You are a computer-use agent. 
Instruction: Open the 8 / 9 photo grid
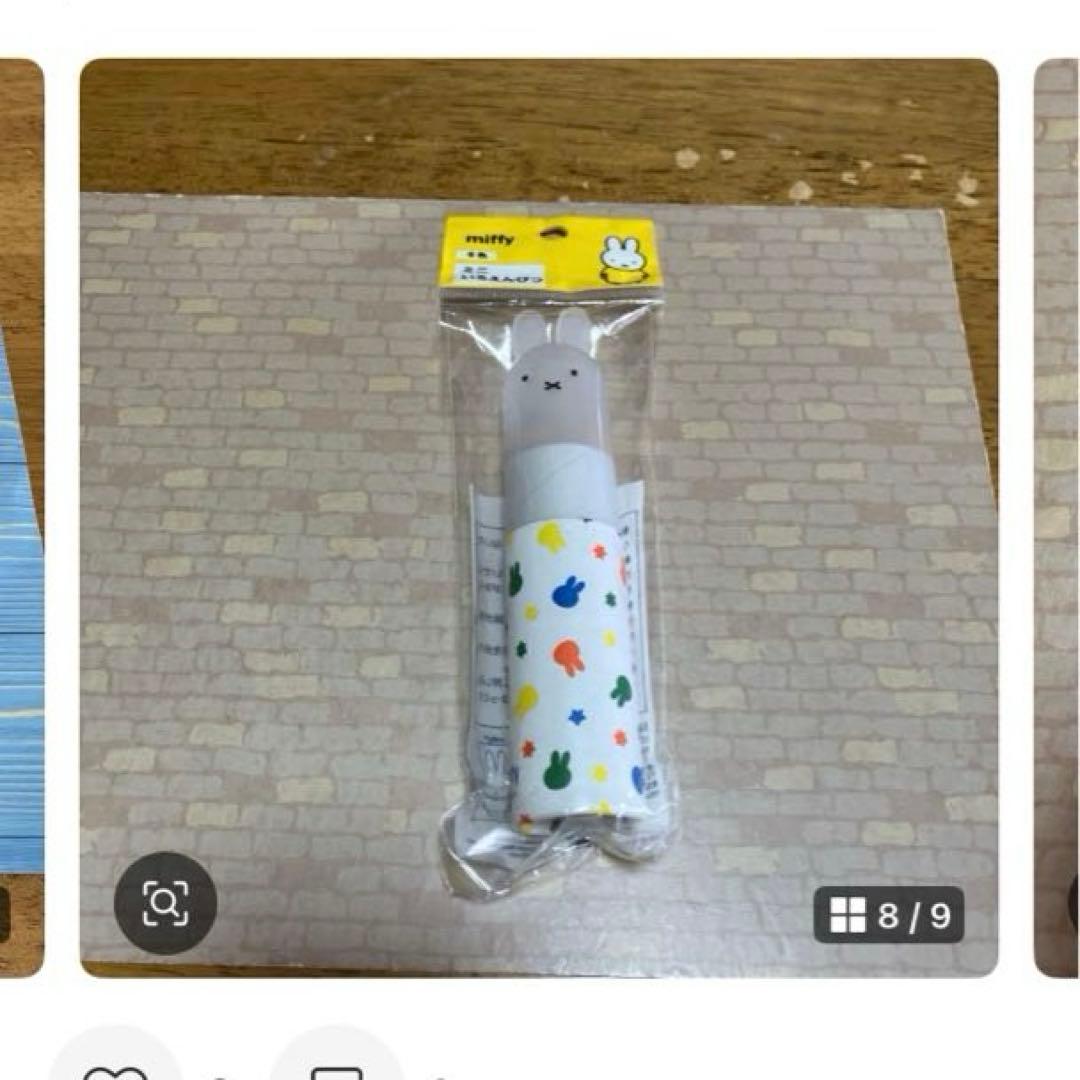(x=889, y=915)
